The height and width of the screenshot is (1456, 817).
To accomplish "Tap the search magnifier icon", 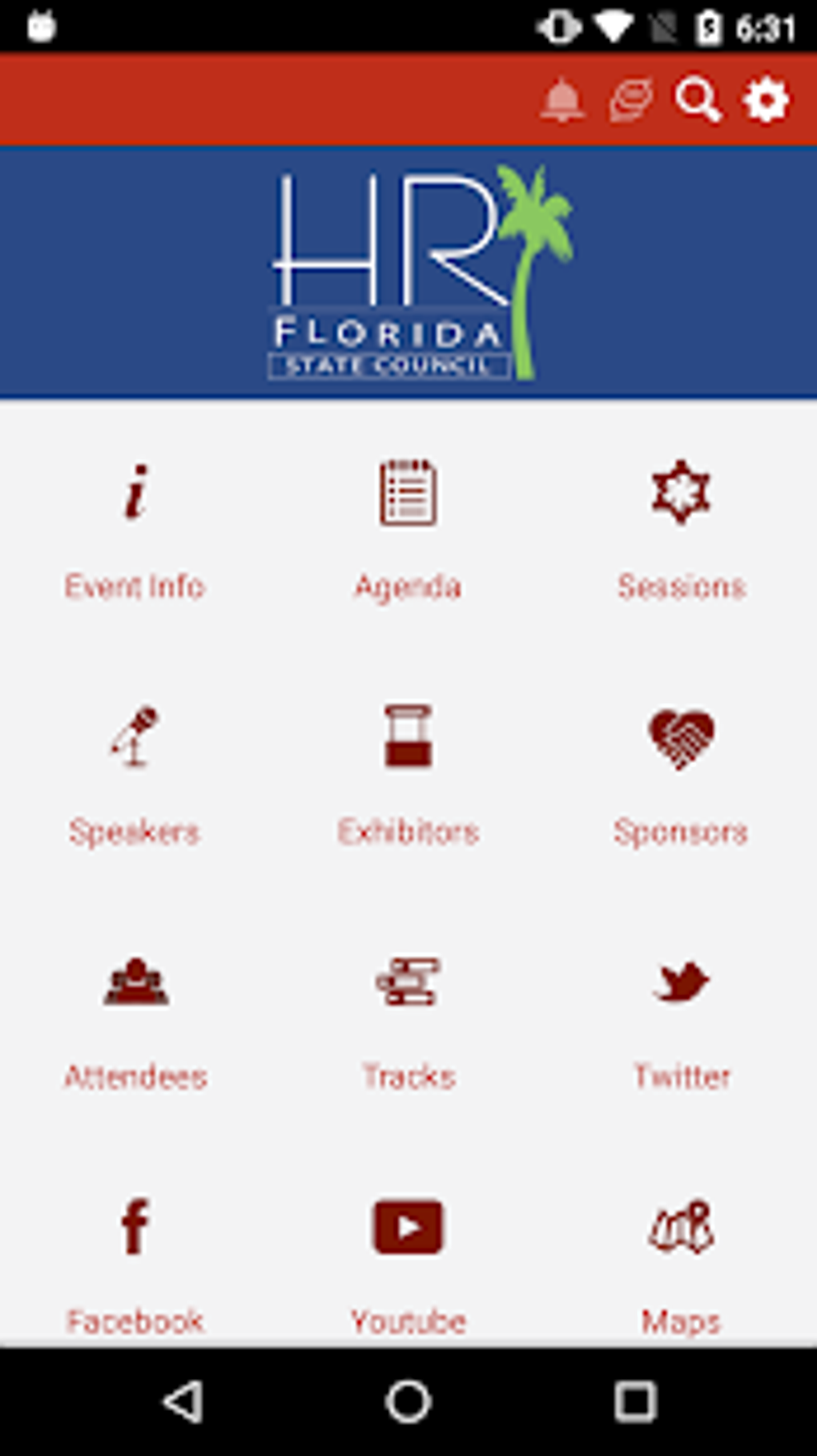I will click(x=698, y=100).
